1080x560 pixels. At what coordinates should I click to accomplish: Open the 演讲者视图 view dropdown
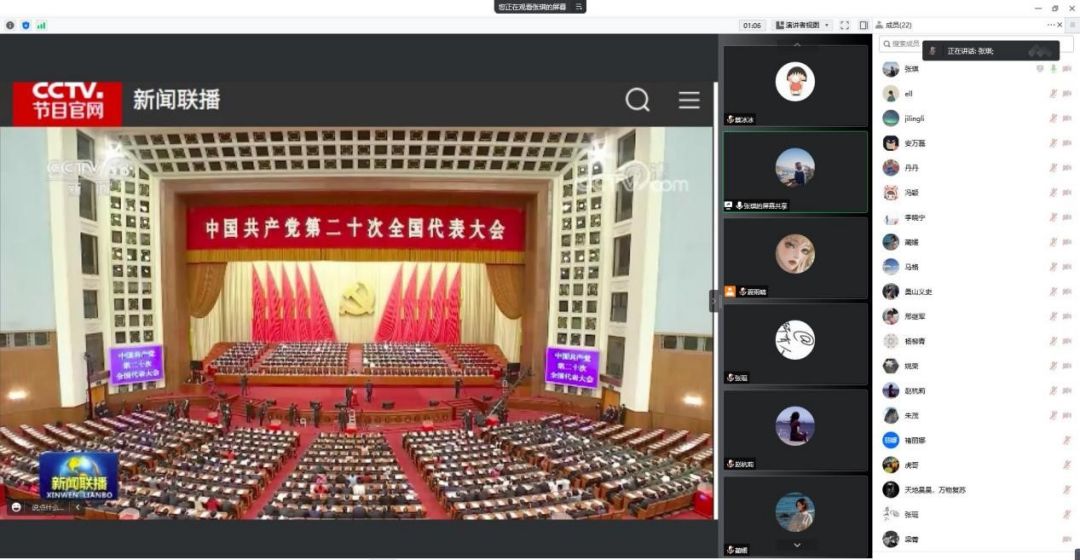pyautogui.click(x=803, y=25)
